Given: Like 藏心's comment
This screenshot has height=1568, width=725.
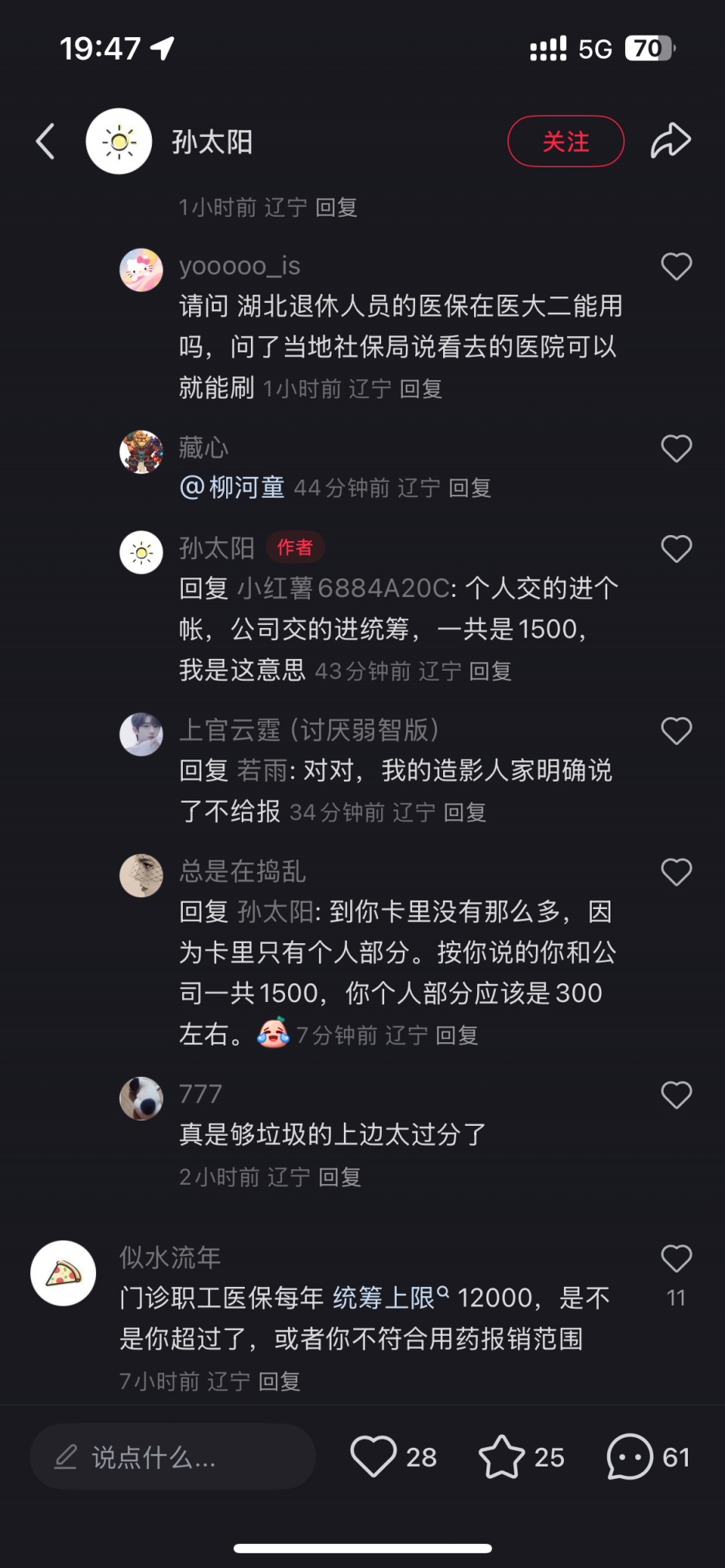Looking at the screenshot, I should click(x=676, y=448).
